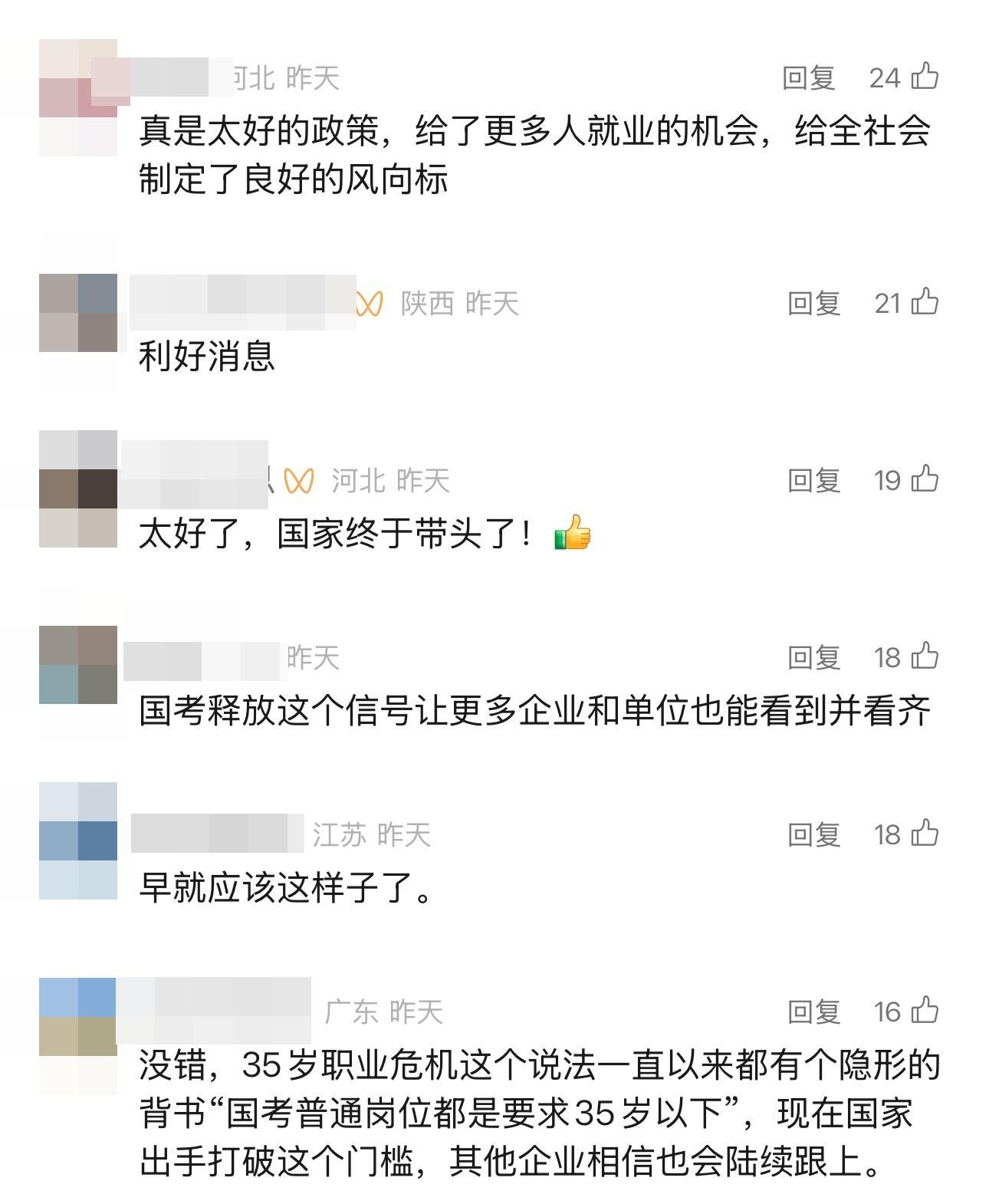Reply to the comment praising 国家终于带头了
Viewport: 989px width, 1204px height.
point(812,482)
